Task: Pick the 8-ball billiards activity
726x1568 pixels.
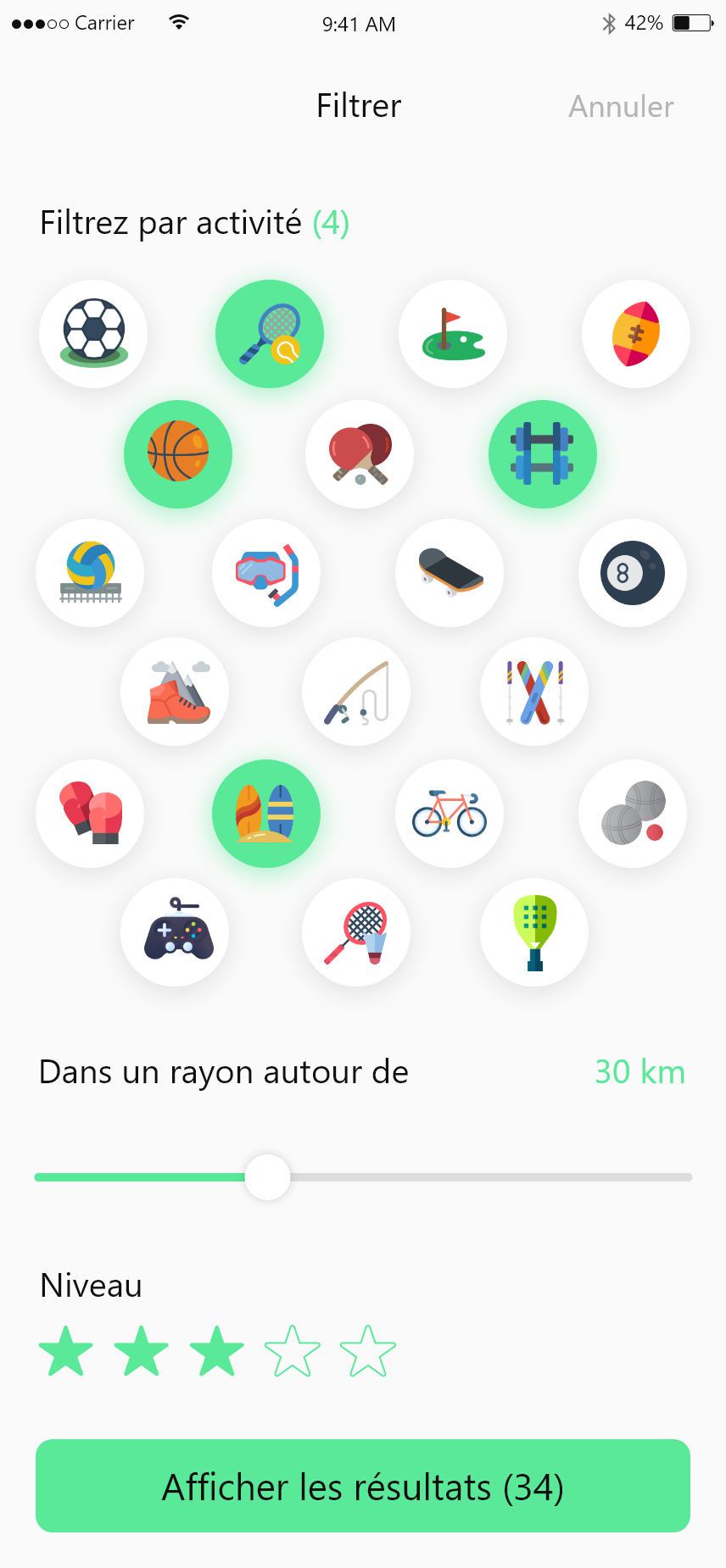Action: coord(633,573)
